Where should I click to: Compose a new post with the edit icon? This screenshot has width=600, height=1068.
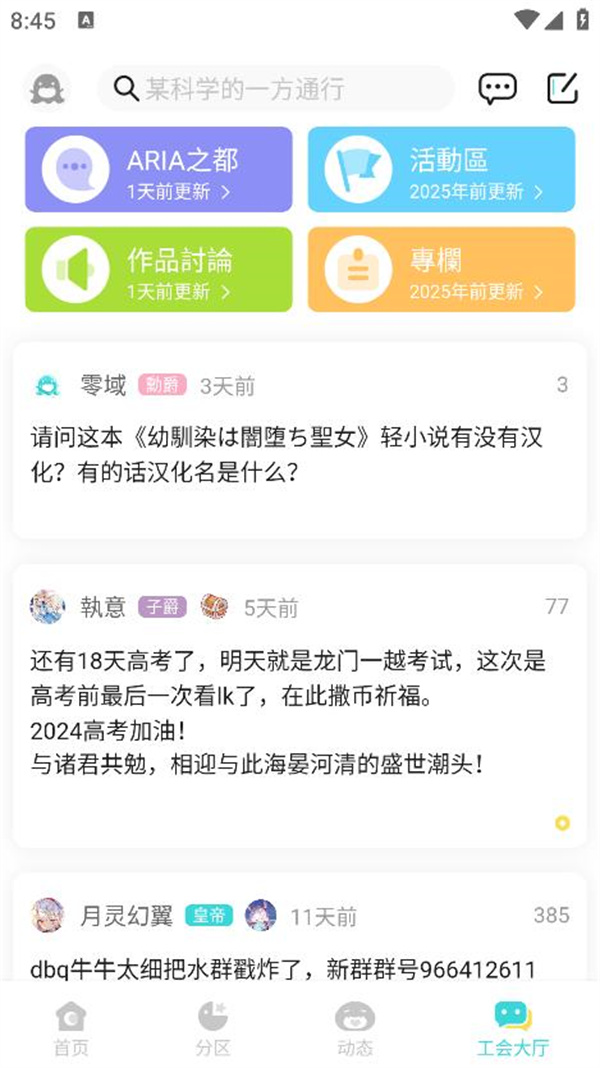point(563,89)
